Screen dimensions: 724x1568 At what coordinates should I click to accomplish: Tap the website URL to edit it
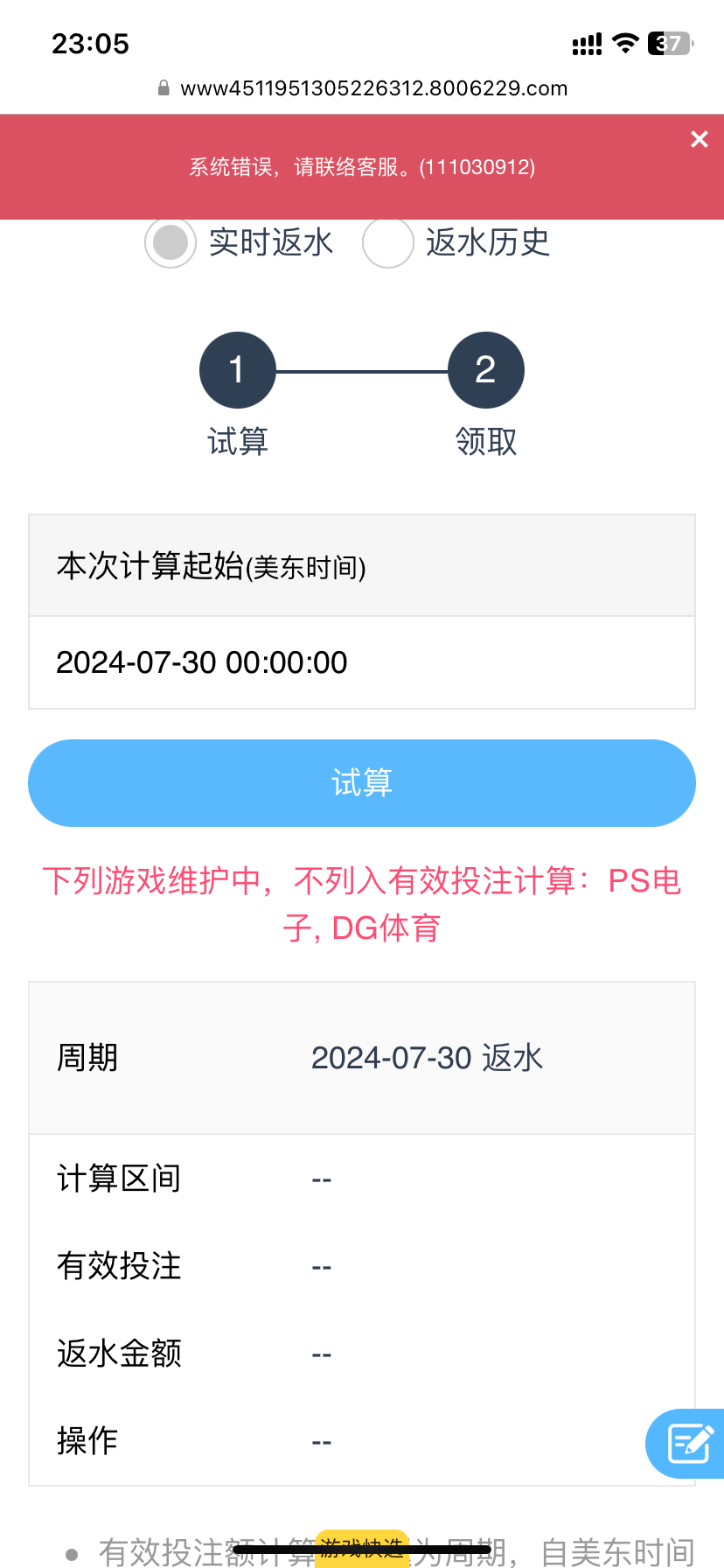pyautogui.click(x=373, y=87)
